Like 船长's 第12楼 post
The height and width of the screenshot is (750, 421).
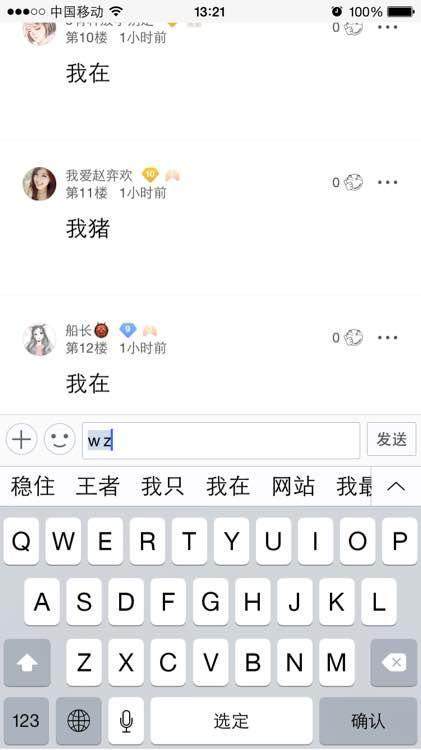point(348,338)
